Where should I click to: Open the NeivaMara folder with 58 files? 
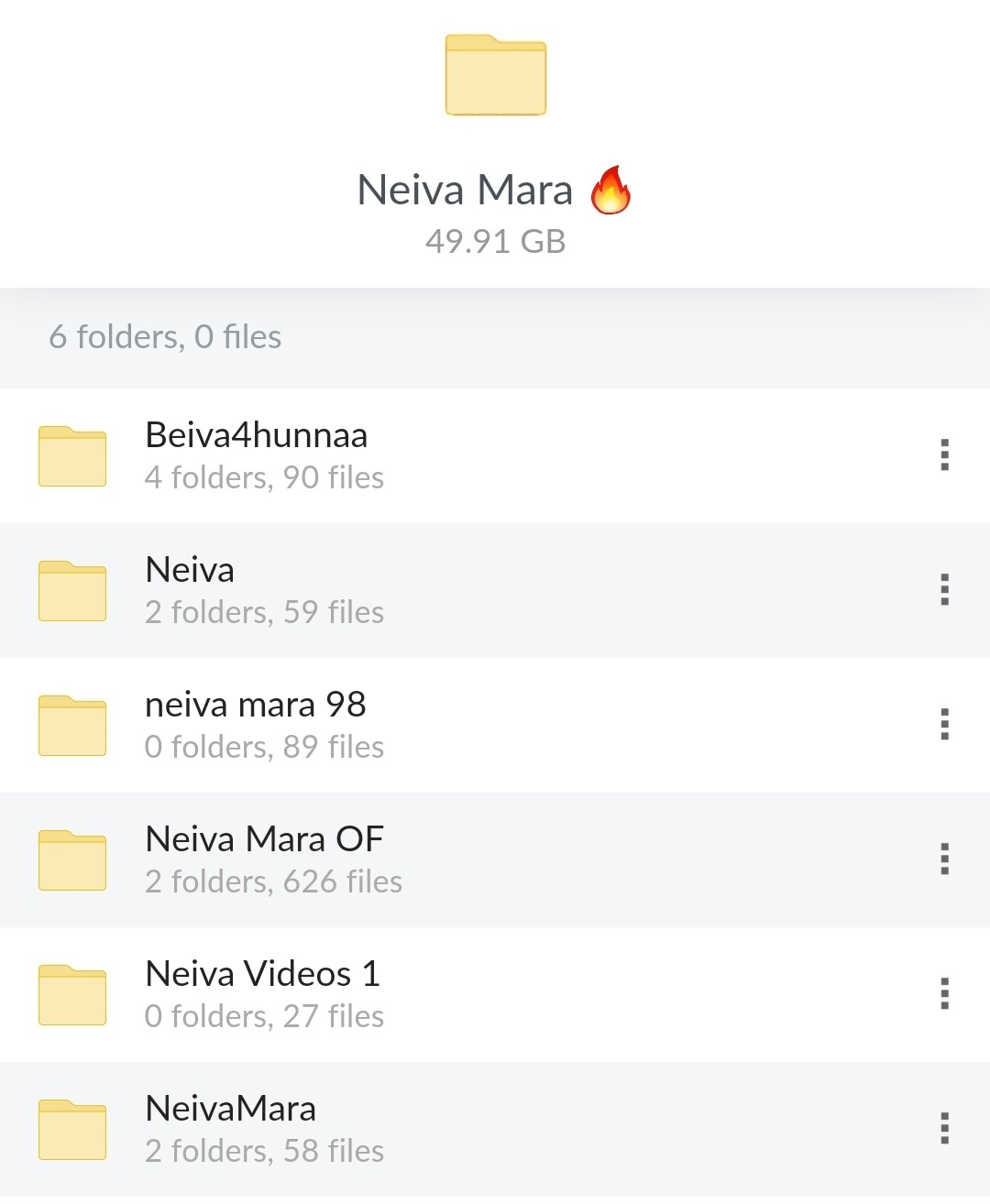click(x=231, y=1129)
